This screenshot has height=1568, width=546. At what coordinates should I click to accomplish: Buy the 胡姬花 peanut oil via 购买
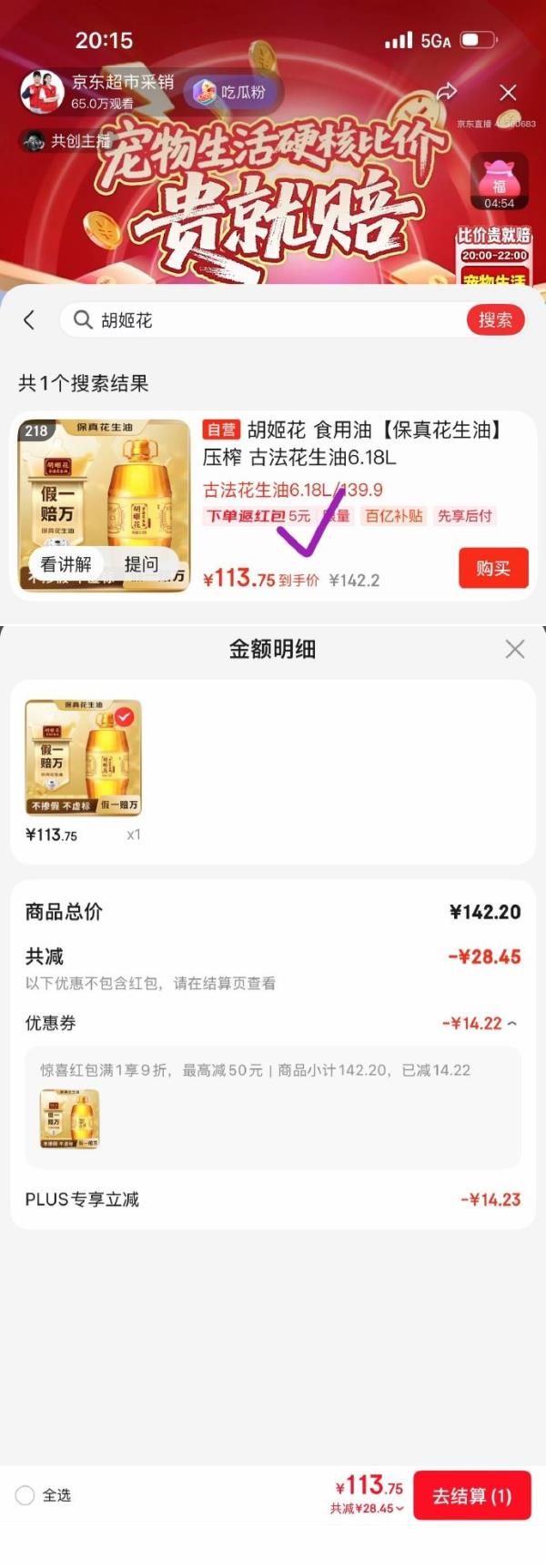pyautogui.click(x=493, y=568)
